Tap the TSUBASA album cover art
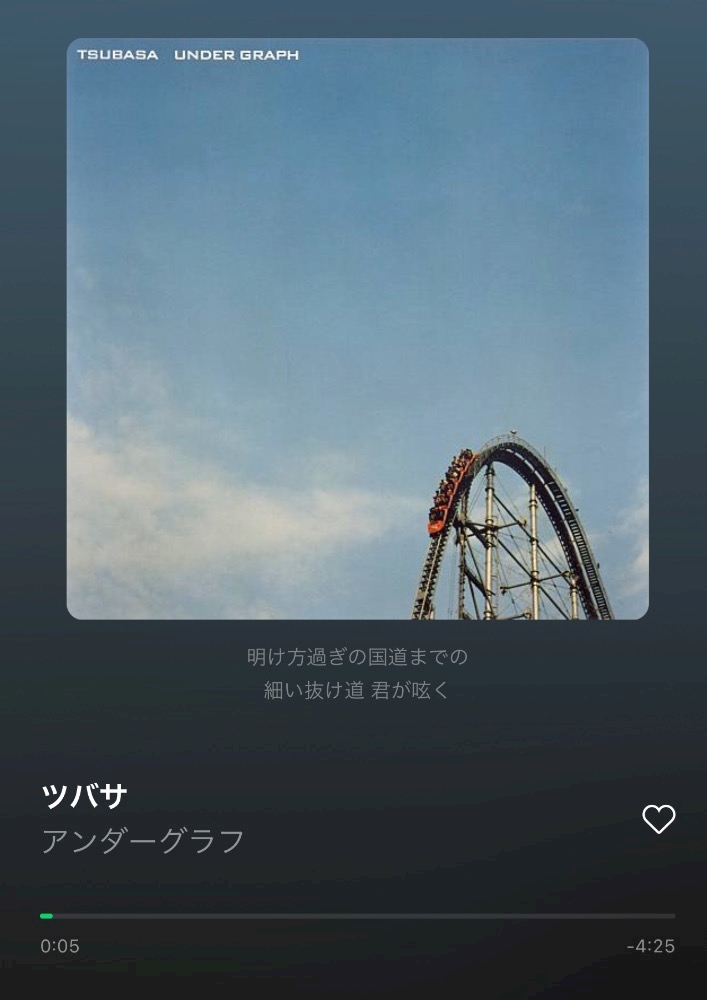 357,328
